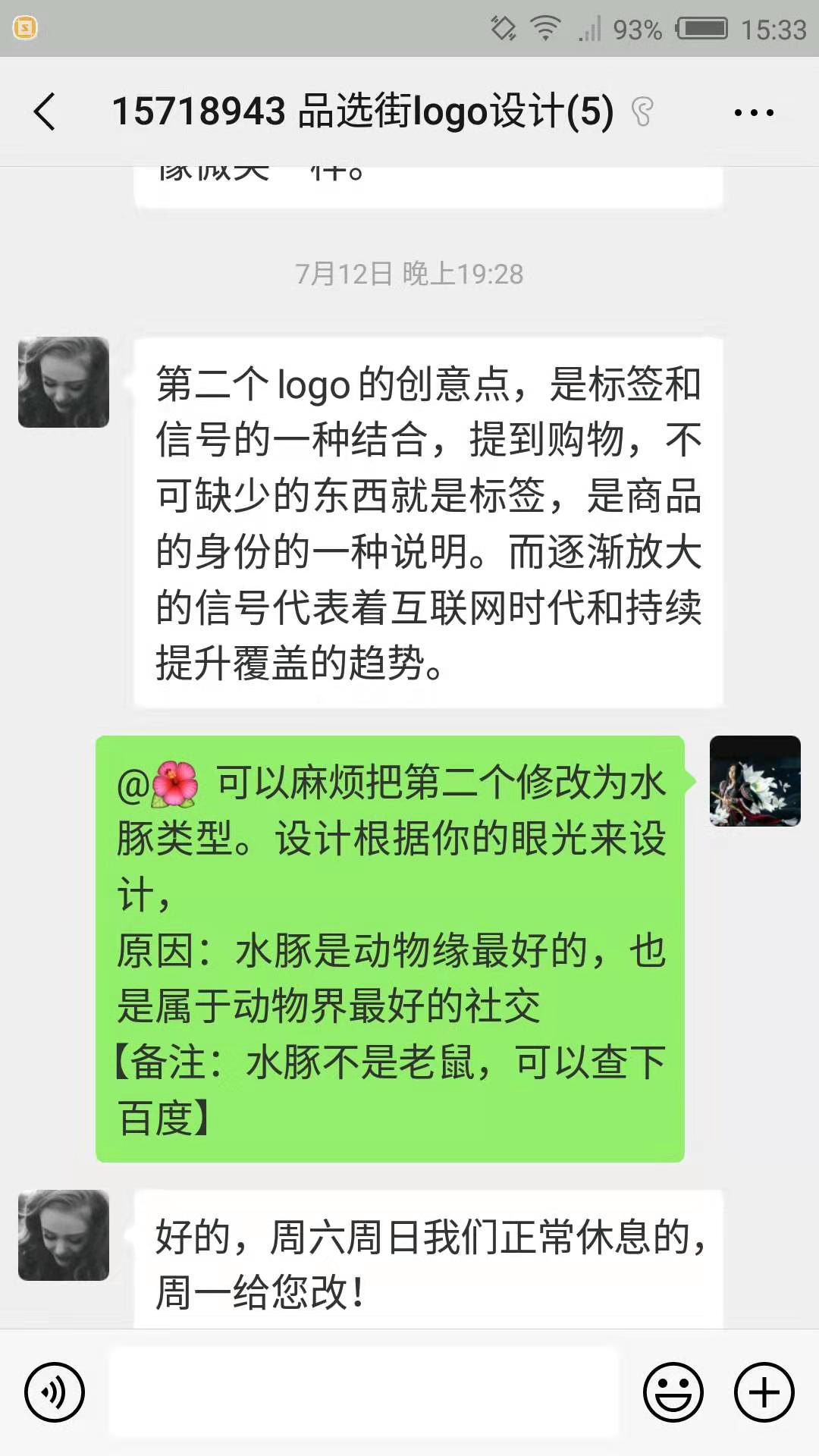Open the plus attachments menu
This screenshot has height=1456, width=819.
764,1392
